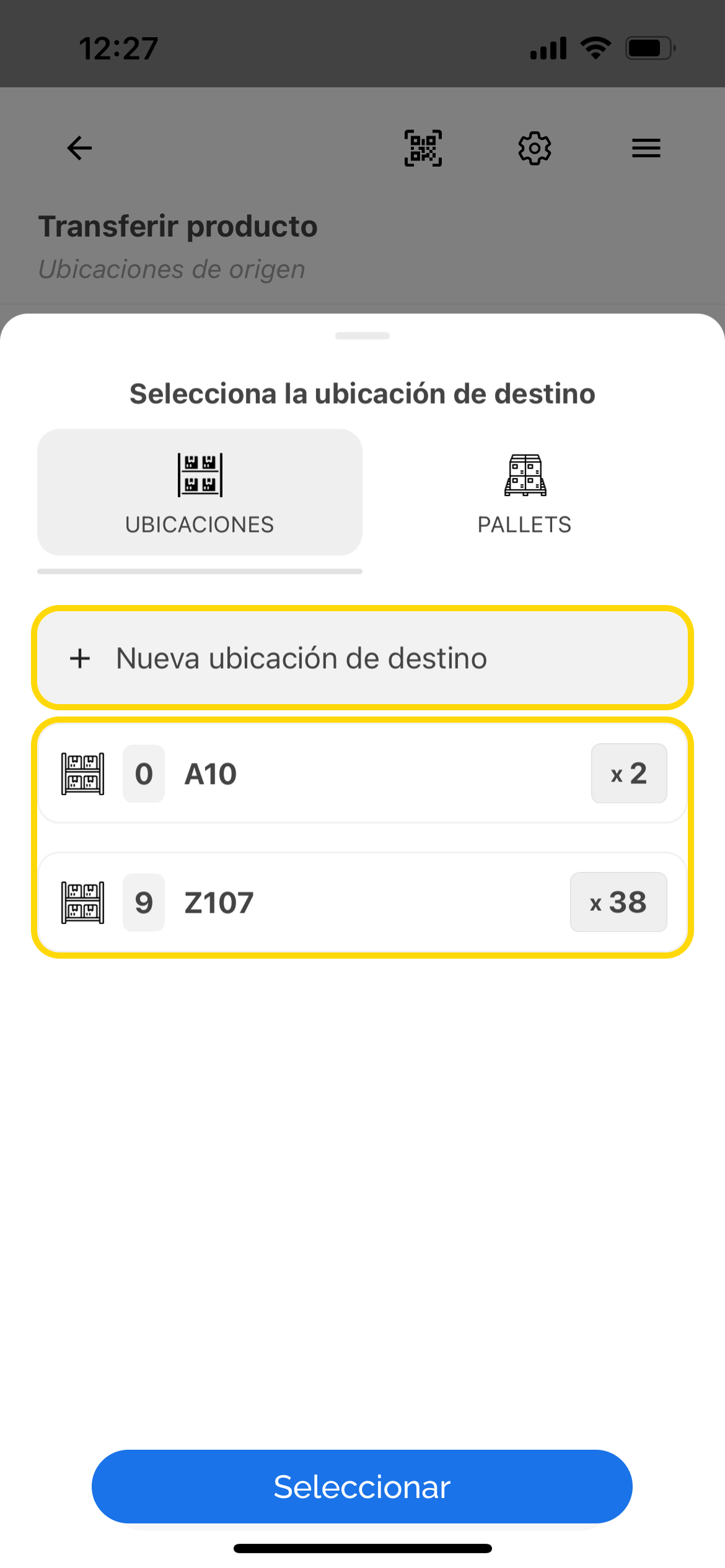Image resolution: width=725 pixels, height=1568 pixels.
Task: Select location Z107 as destination
Action: coord(362,902)
